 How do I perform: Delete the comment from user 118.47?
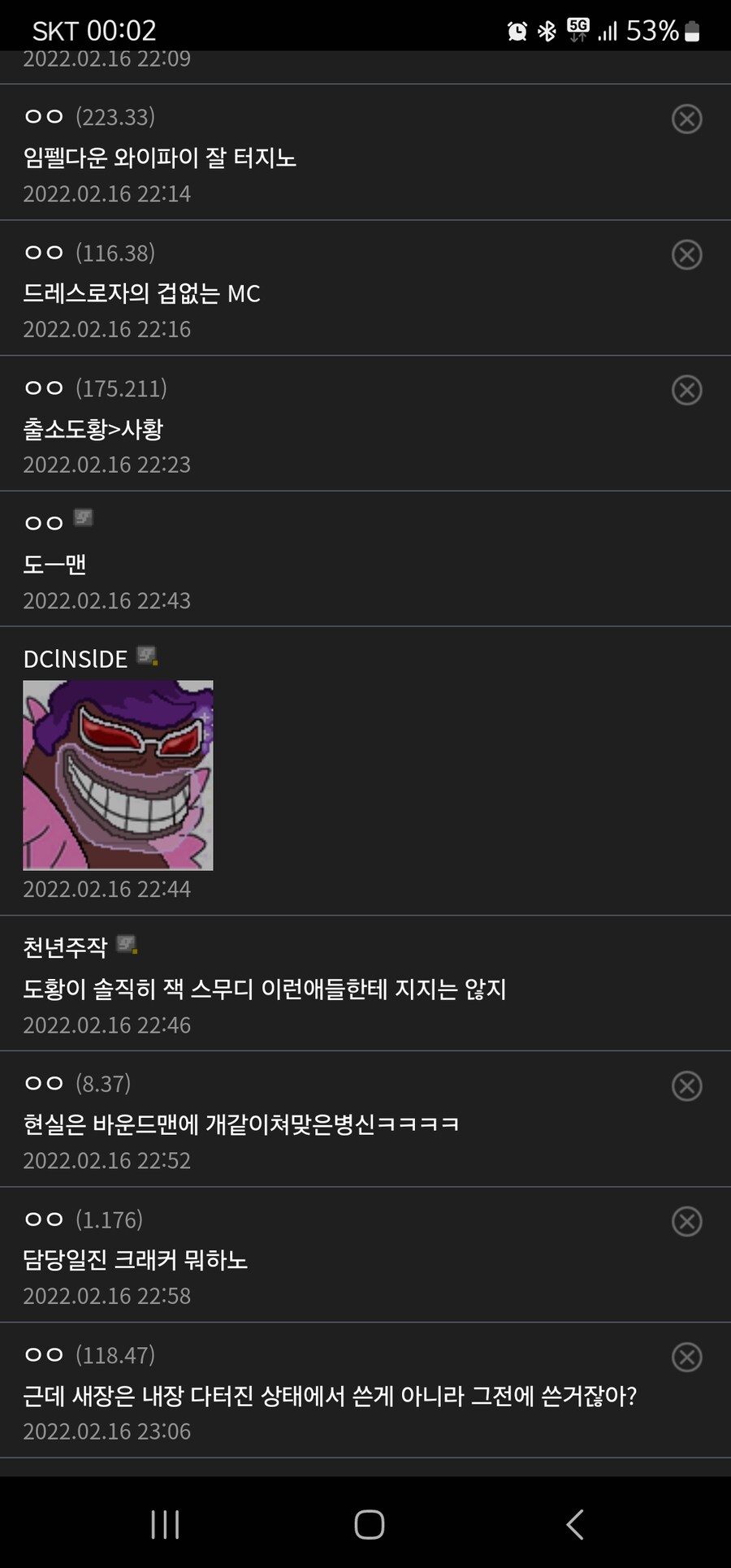pos(687,1357)
